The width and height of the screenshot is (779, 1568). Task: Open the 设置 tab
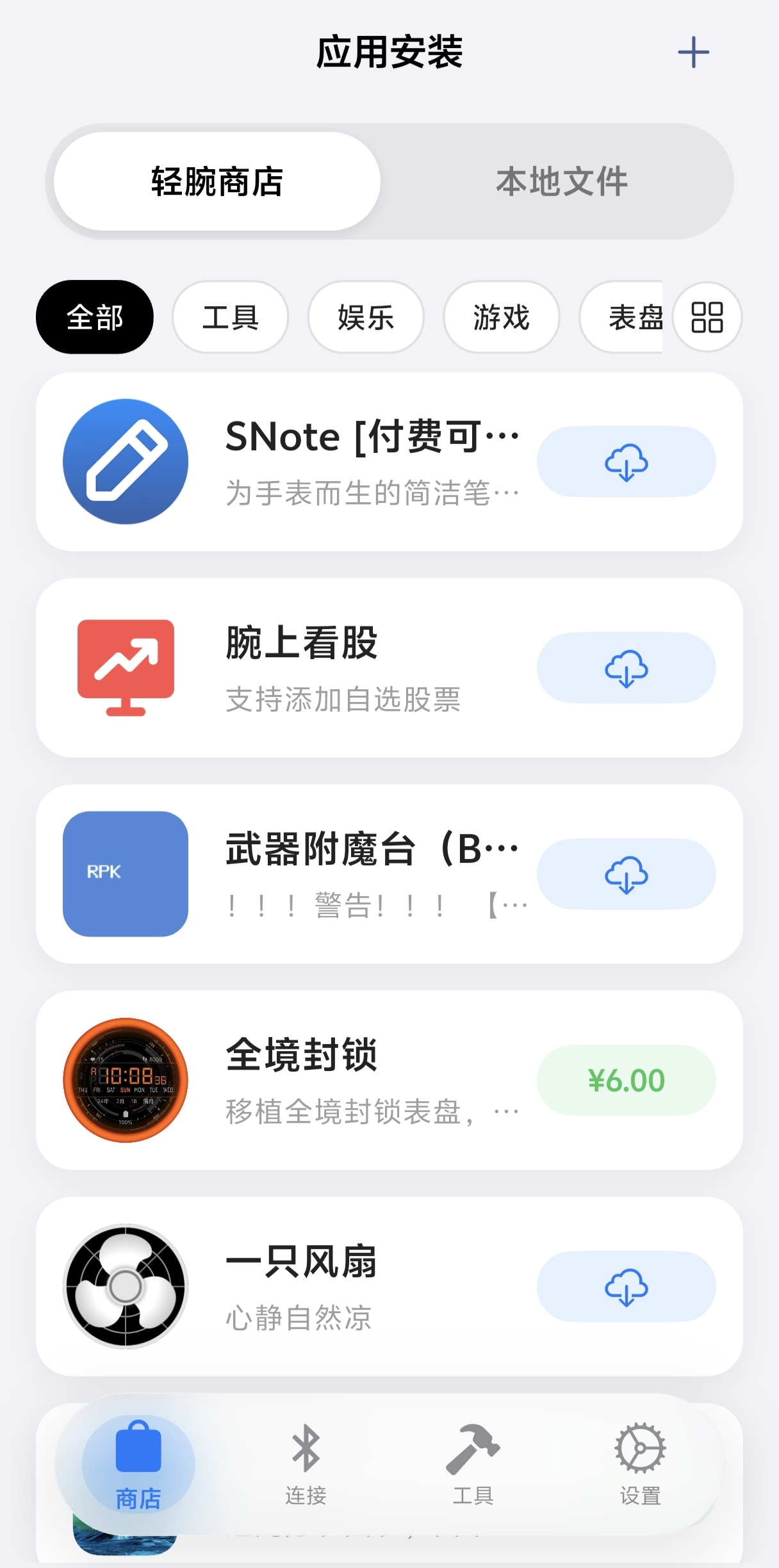click(x=640, y=1465)
